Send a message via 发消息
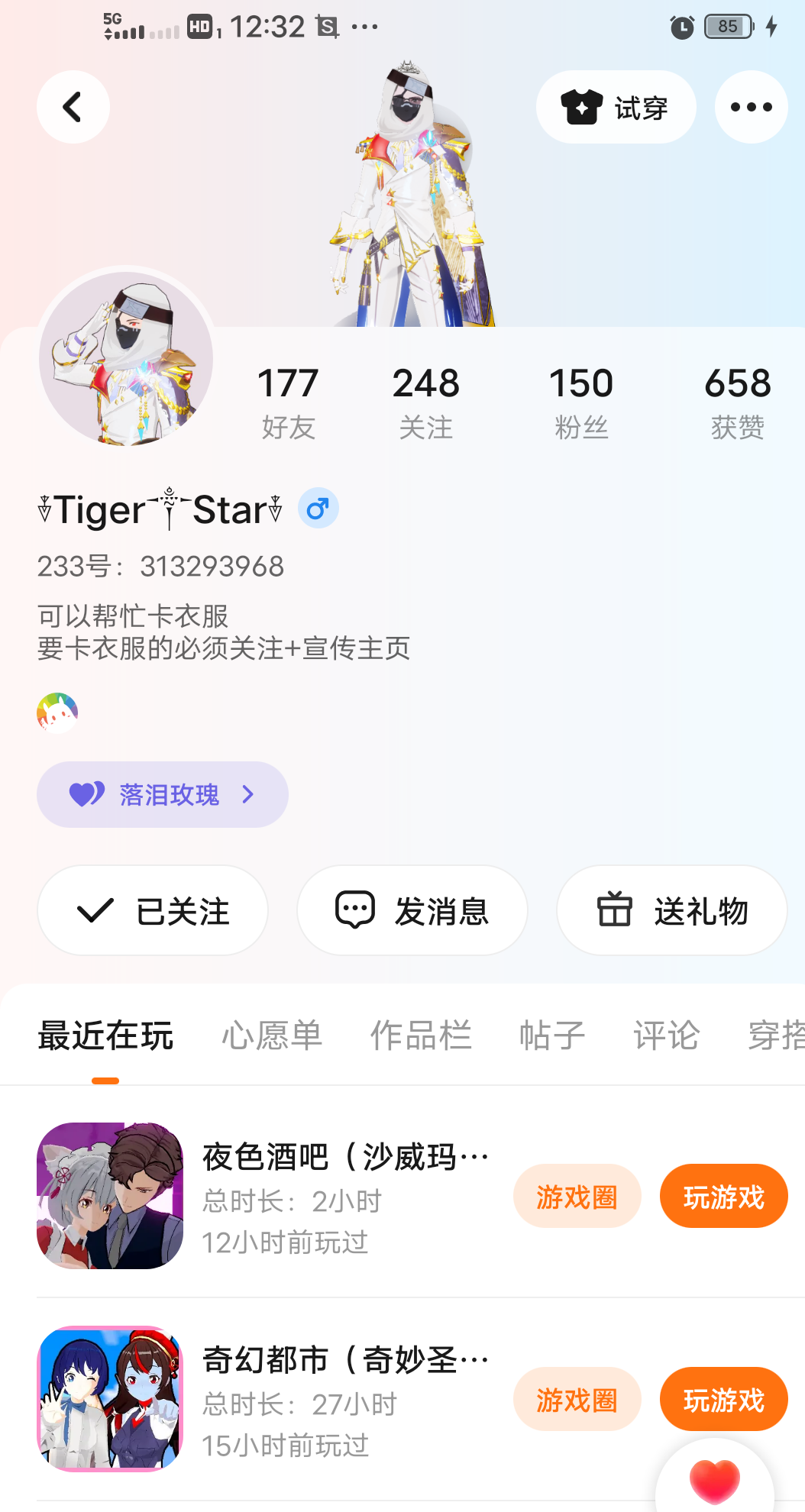This screenshot has width=805, height=1512. (x=412, y=910)
